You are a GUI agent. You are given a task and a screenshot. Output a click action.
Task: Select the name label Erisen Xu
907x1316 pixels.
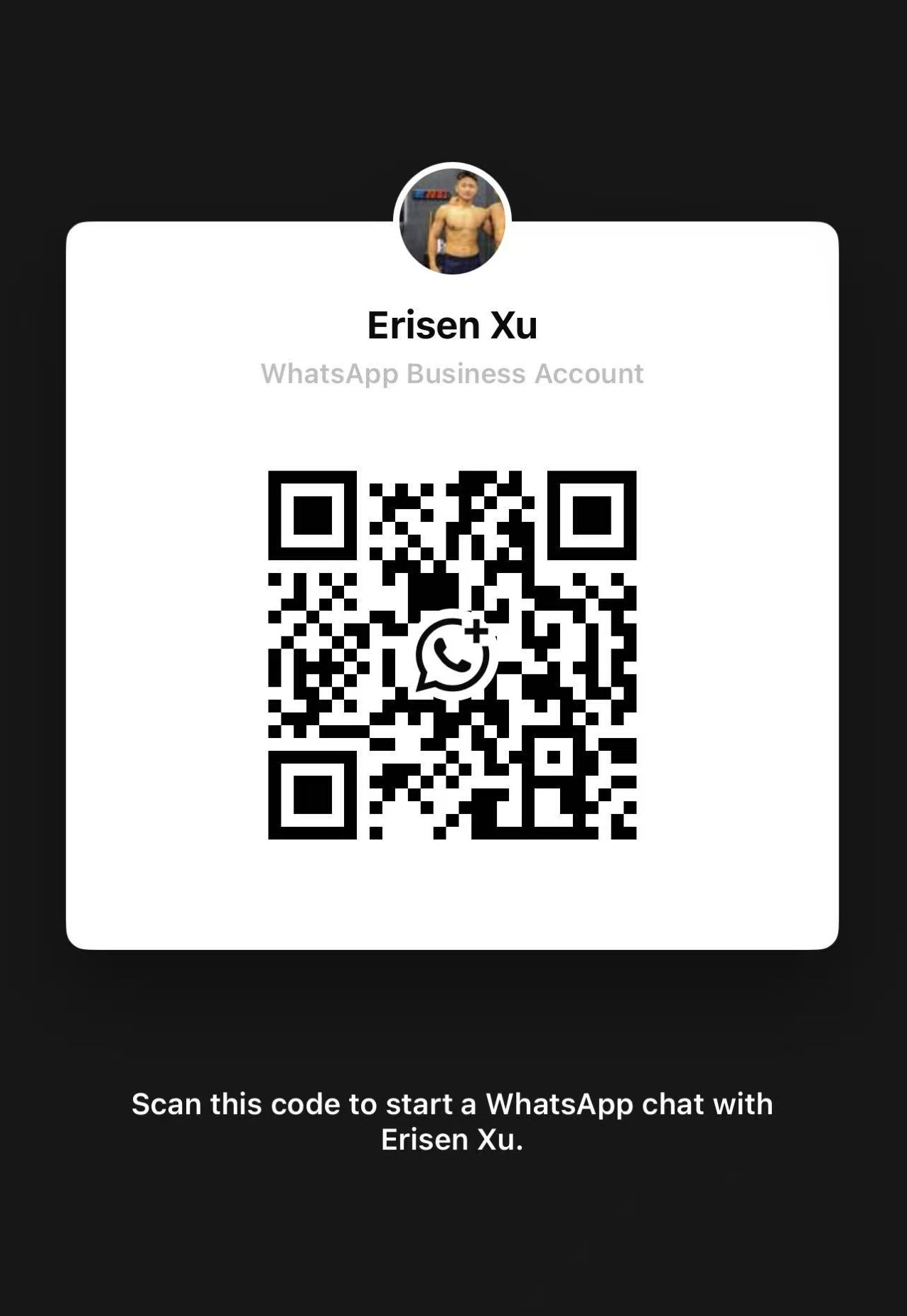tap(453, 326)
